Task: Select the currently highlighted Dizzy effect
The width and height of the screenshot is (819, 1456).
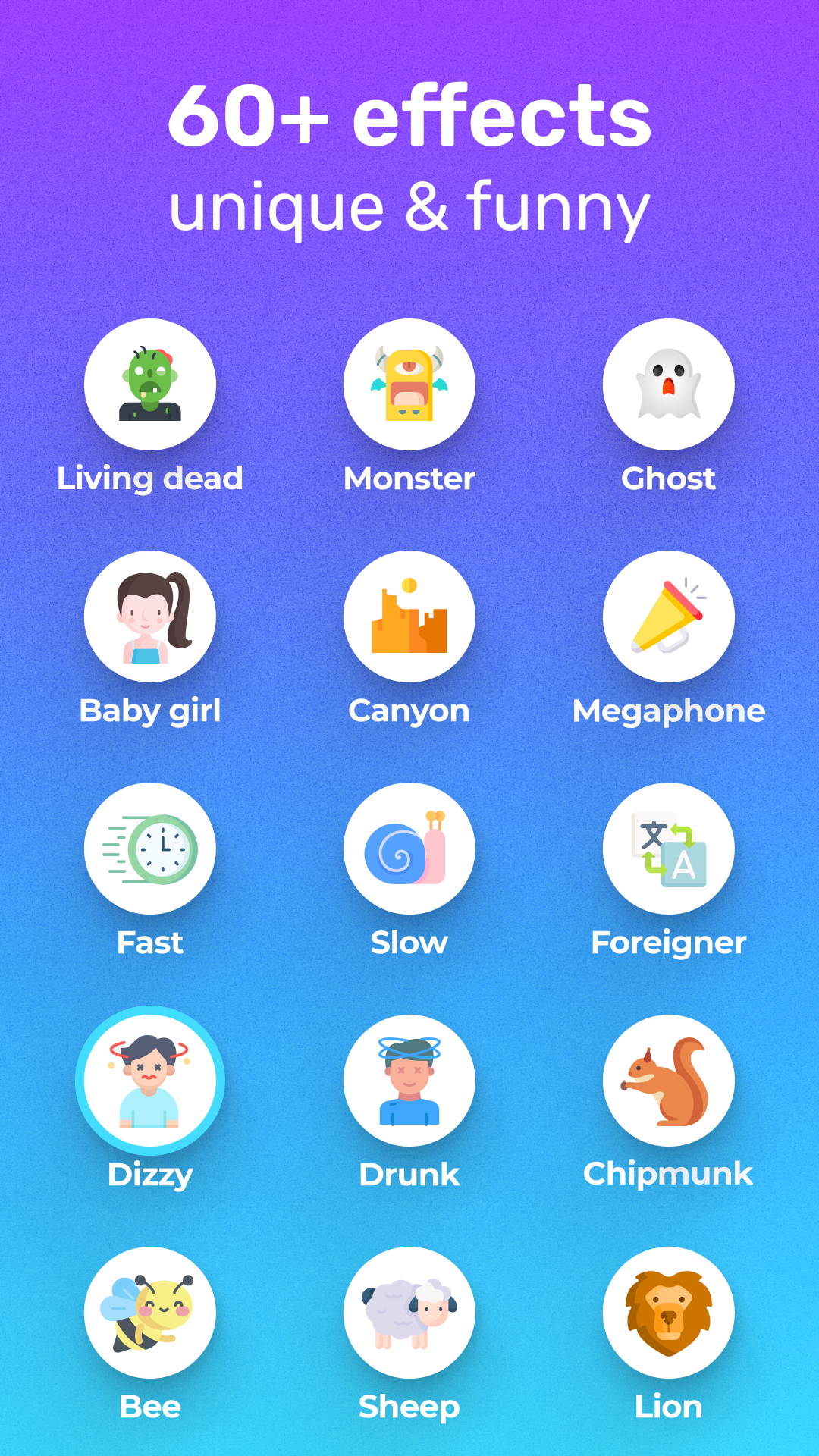Action: click(x=150, y=1081)
